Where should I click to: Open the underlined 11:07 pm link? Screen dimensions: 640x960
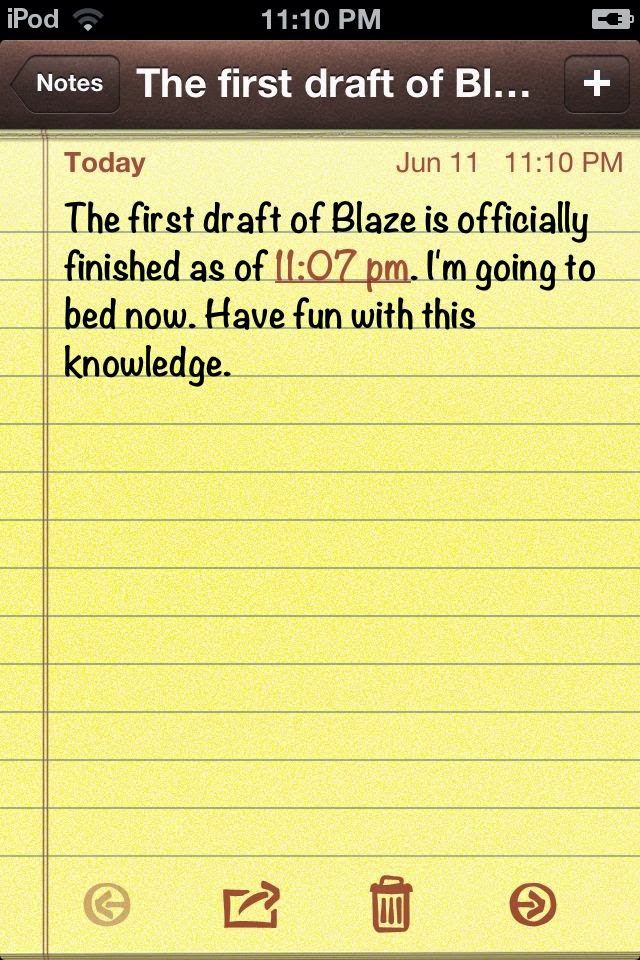point(341,268)
